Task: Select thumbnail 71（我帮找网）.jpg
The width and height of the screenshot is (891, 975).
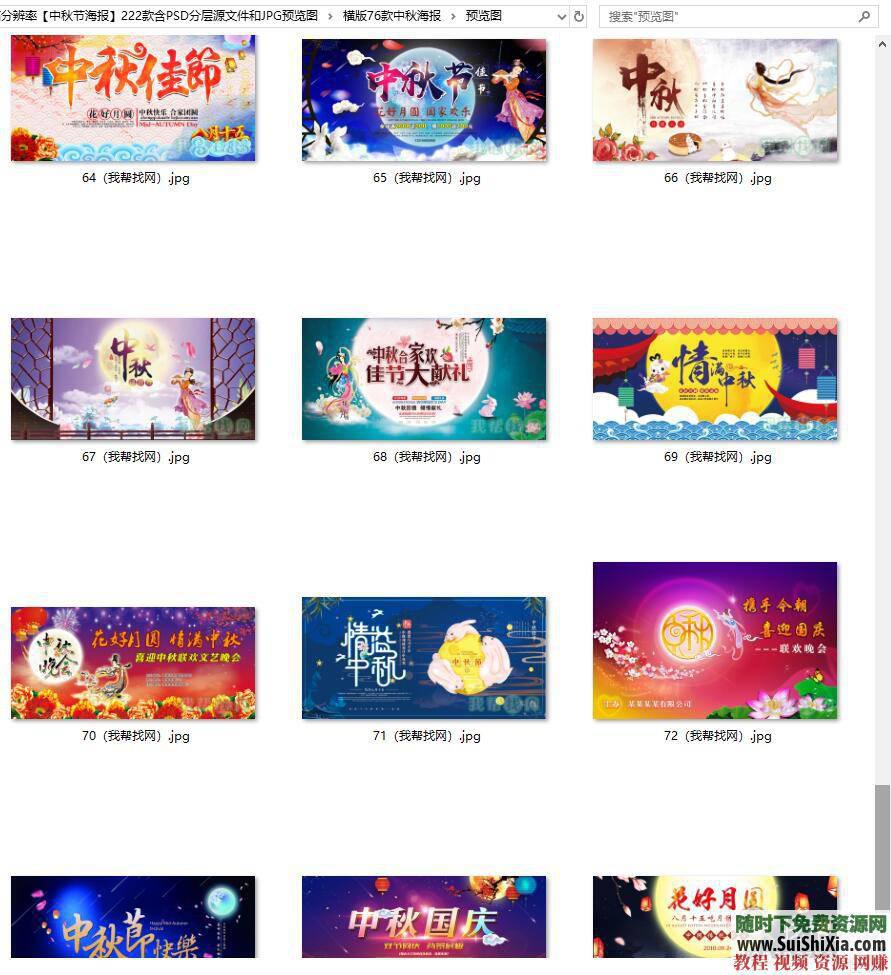Action: tap(424, 658)
